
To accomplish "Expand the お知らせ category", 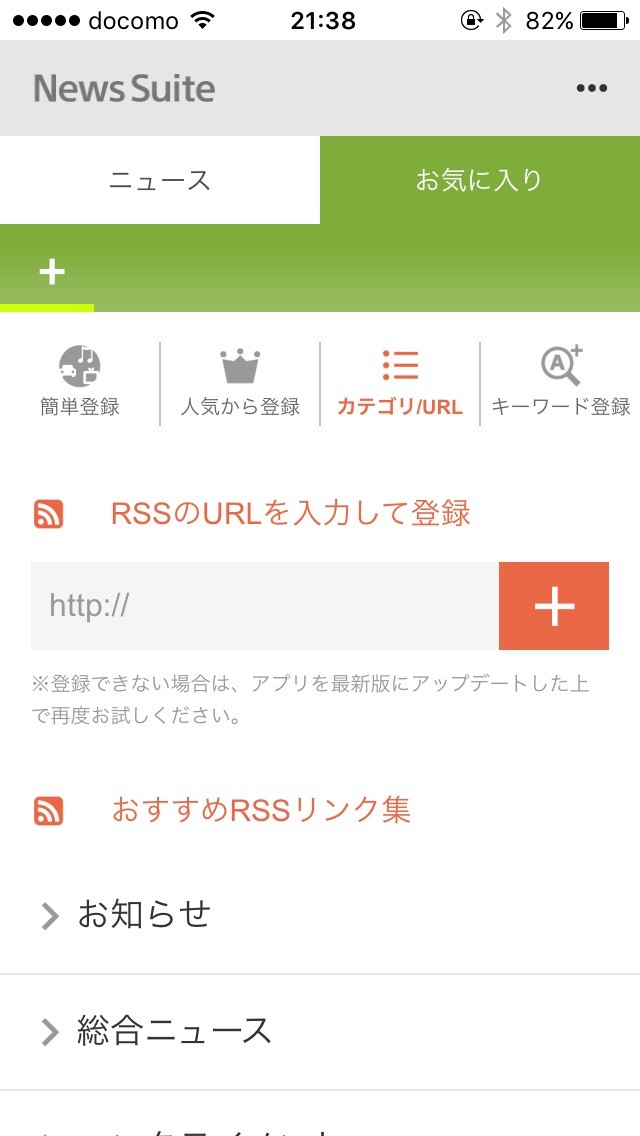I will [320, 916].
